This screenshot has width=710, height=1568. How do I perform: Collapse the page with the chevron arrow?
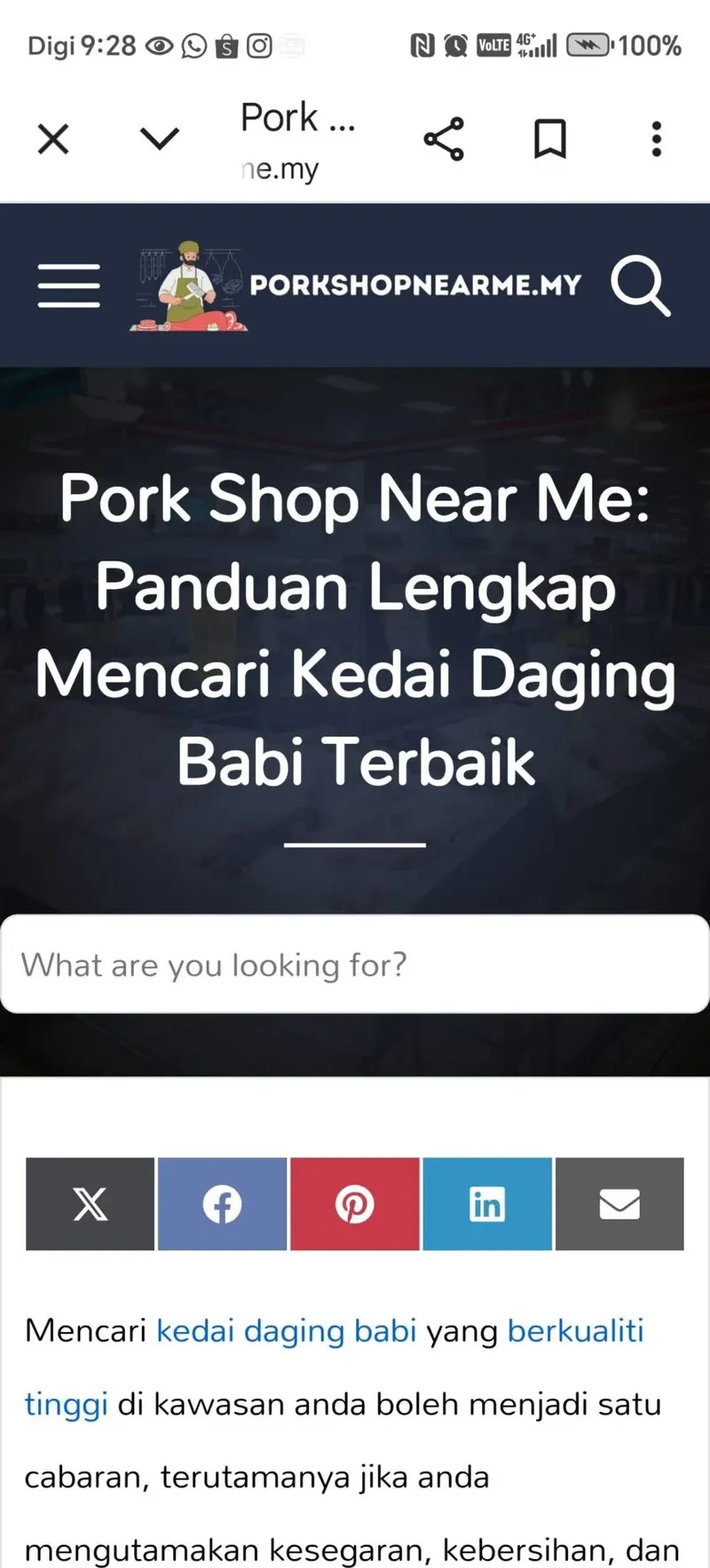pos(159,138)
